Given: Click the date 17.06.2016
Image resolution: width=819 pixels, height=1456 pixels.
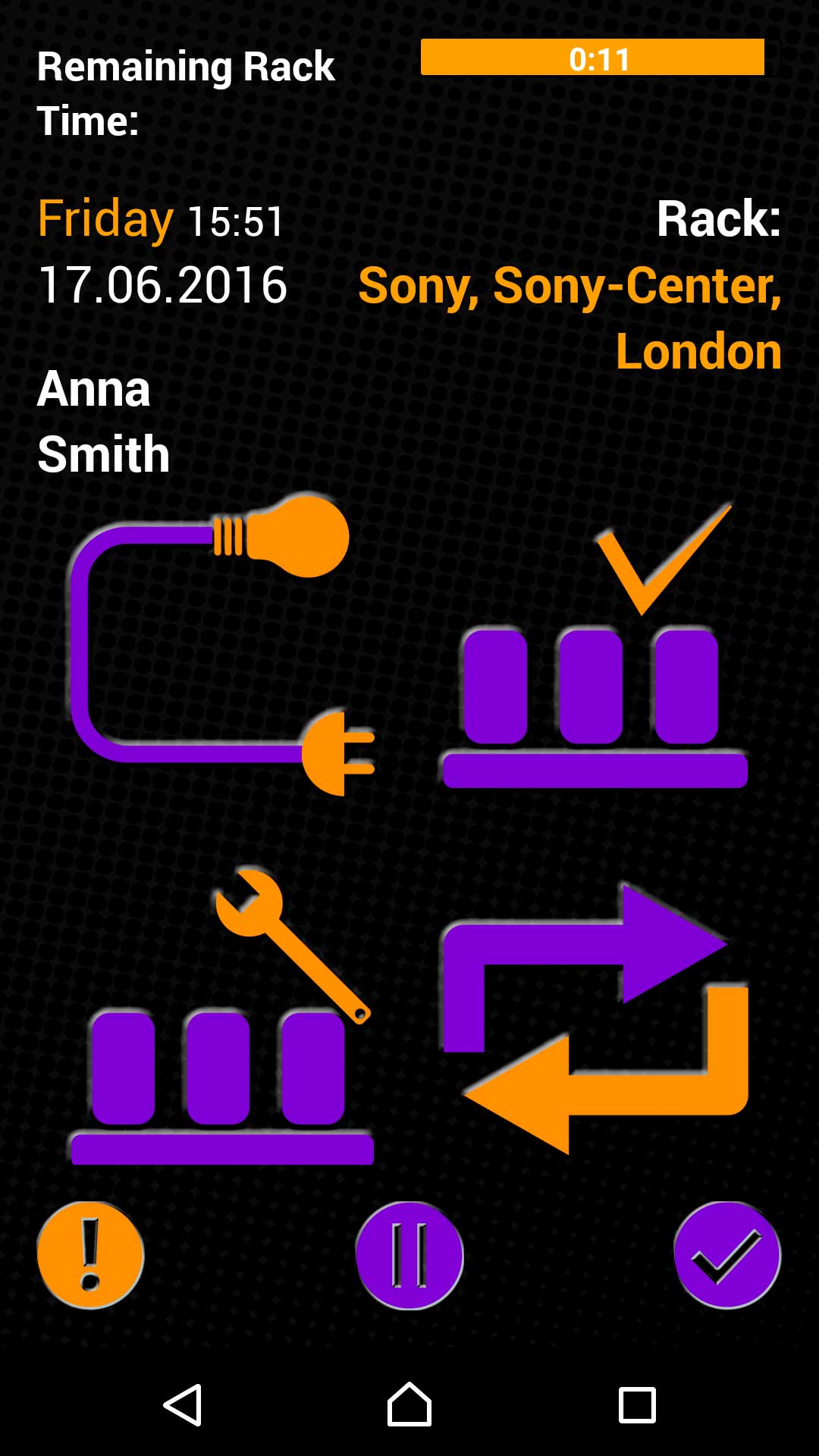Looking at the screenshot, I should pos(163,284).
